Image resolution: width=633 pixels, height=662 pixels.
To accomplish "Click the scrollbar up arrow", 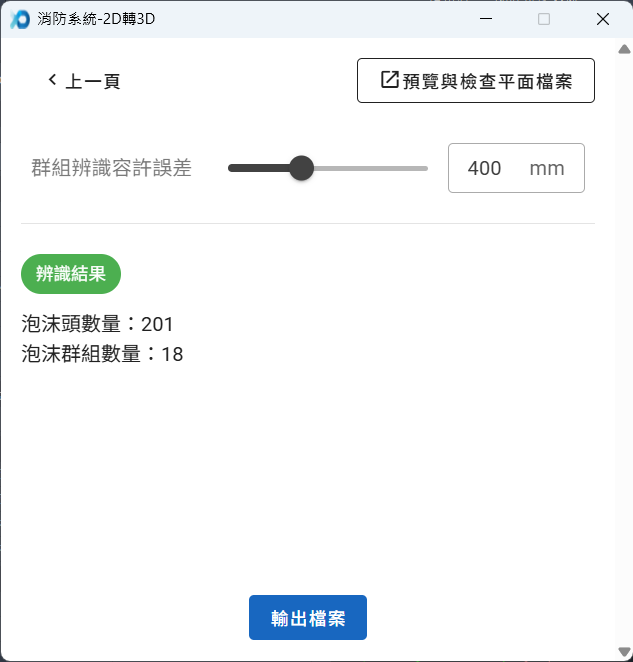I will pyautogui.click(x=624, y=48).
